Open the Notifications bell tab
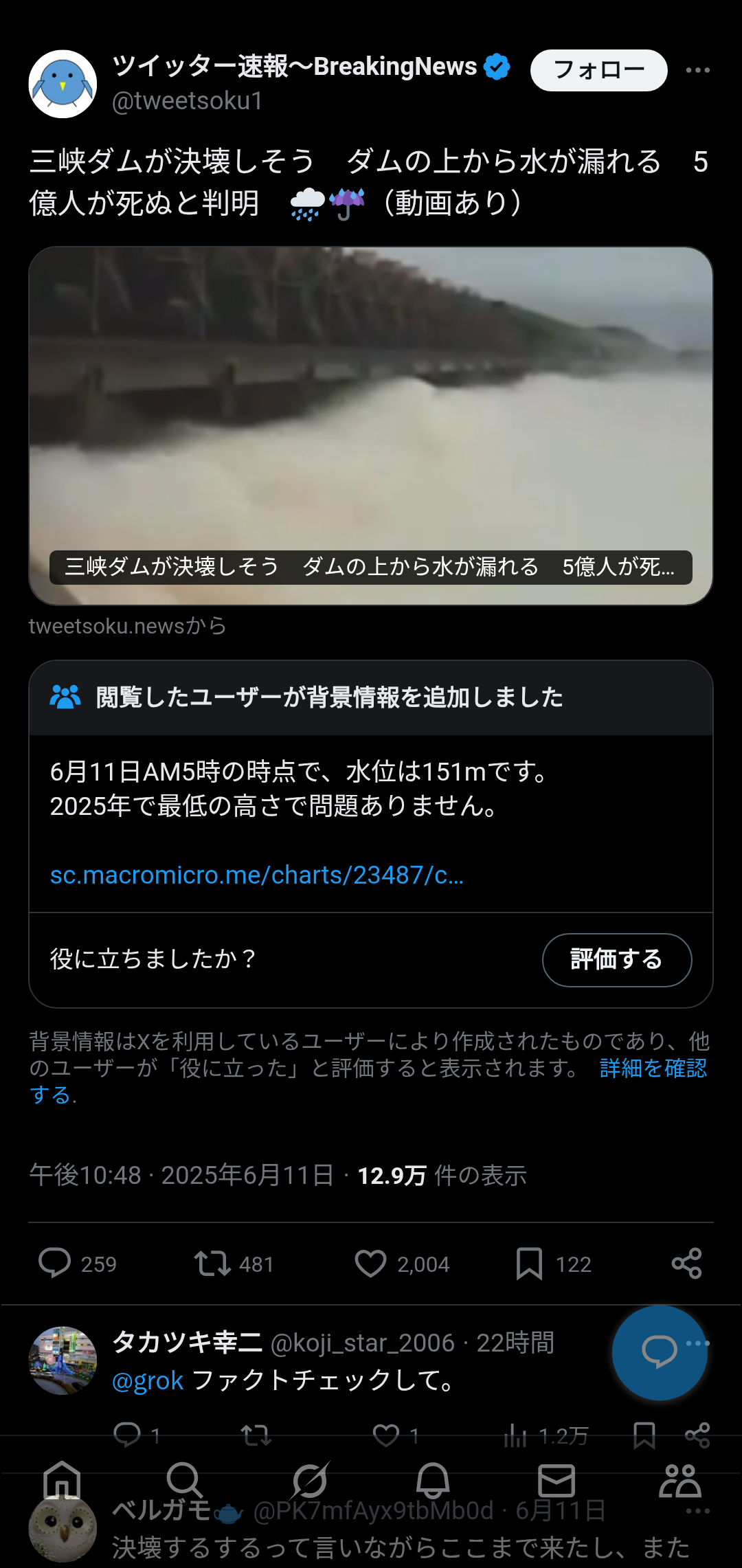Viewport: 742px width, 1568px height. pos(433,1480)
